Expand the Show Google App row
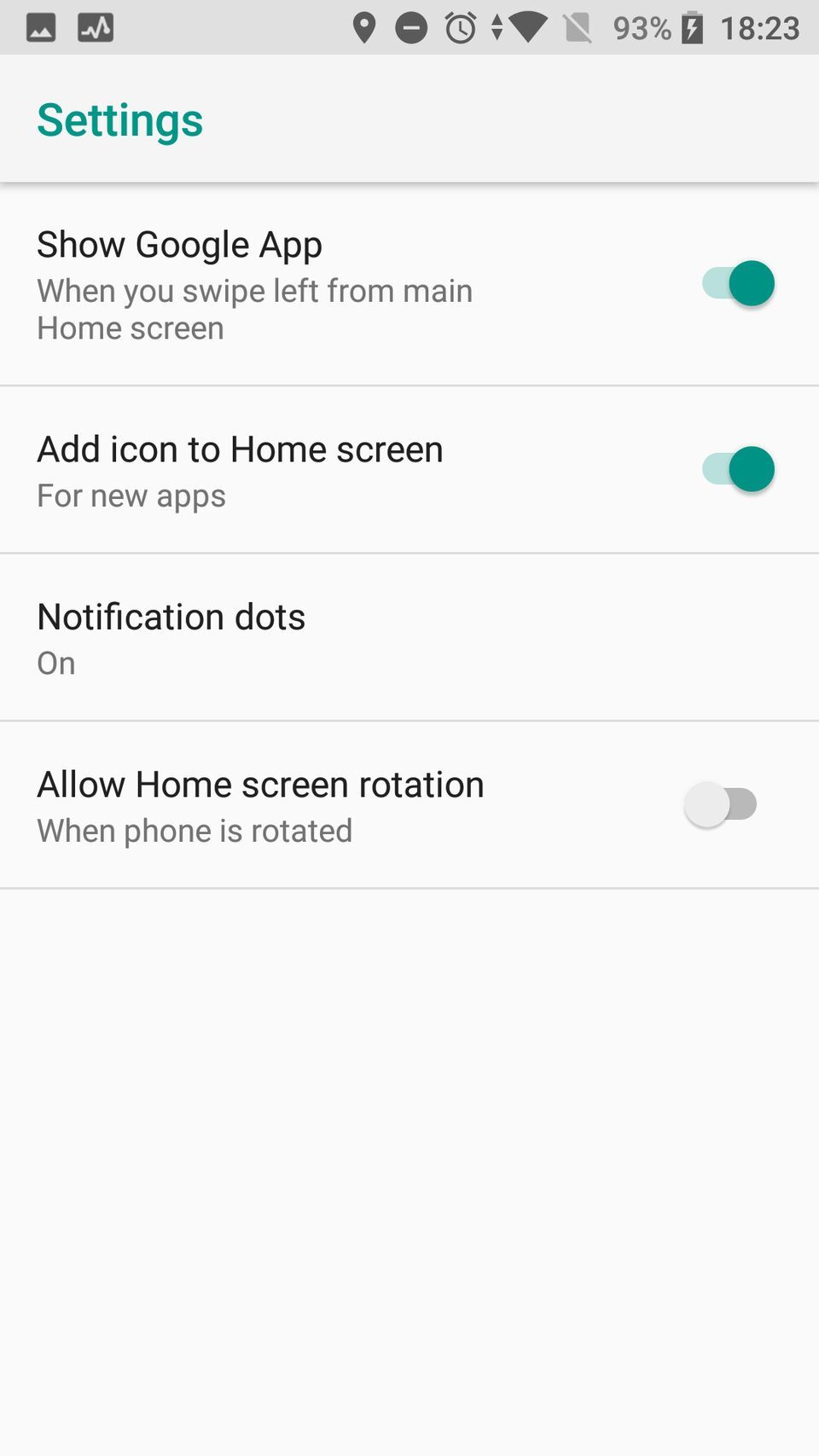The width and height of the screenshot is (819, 1456). (256, 283)
